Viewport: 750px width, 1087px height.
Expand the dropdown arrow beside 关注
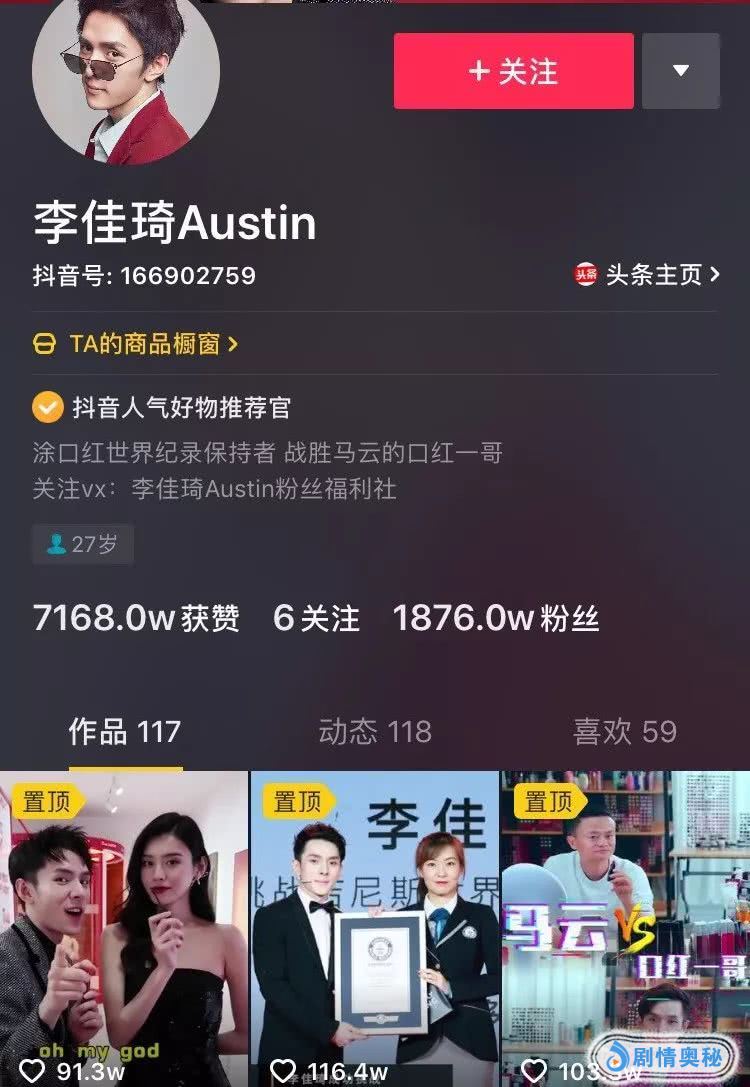coord(681,71)
